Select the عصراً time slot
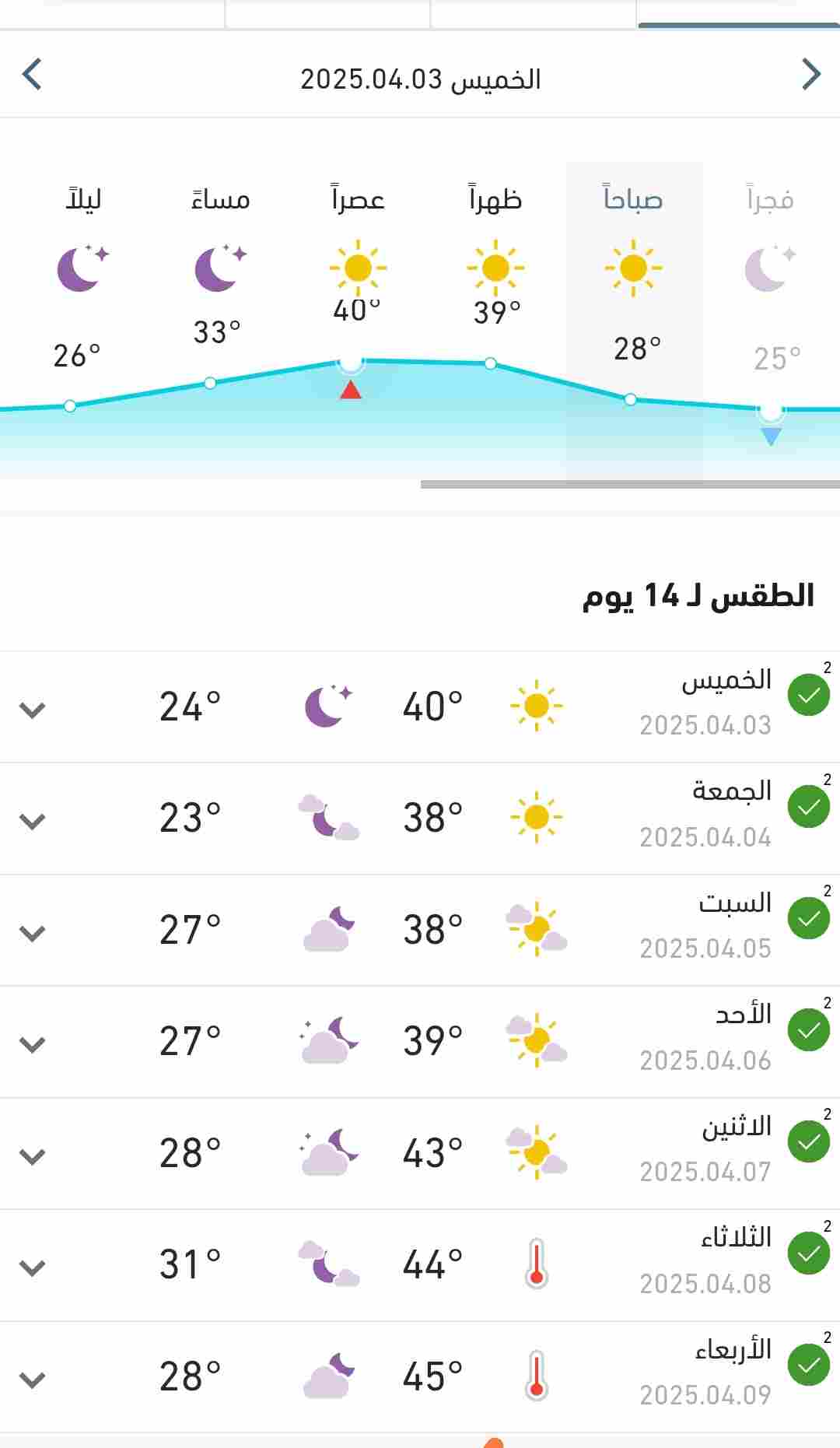The height and width of the screenshot is (1448, 840). pos(359,321)
